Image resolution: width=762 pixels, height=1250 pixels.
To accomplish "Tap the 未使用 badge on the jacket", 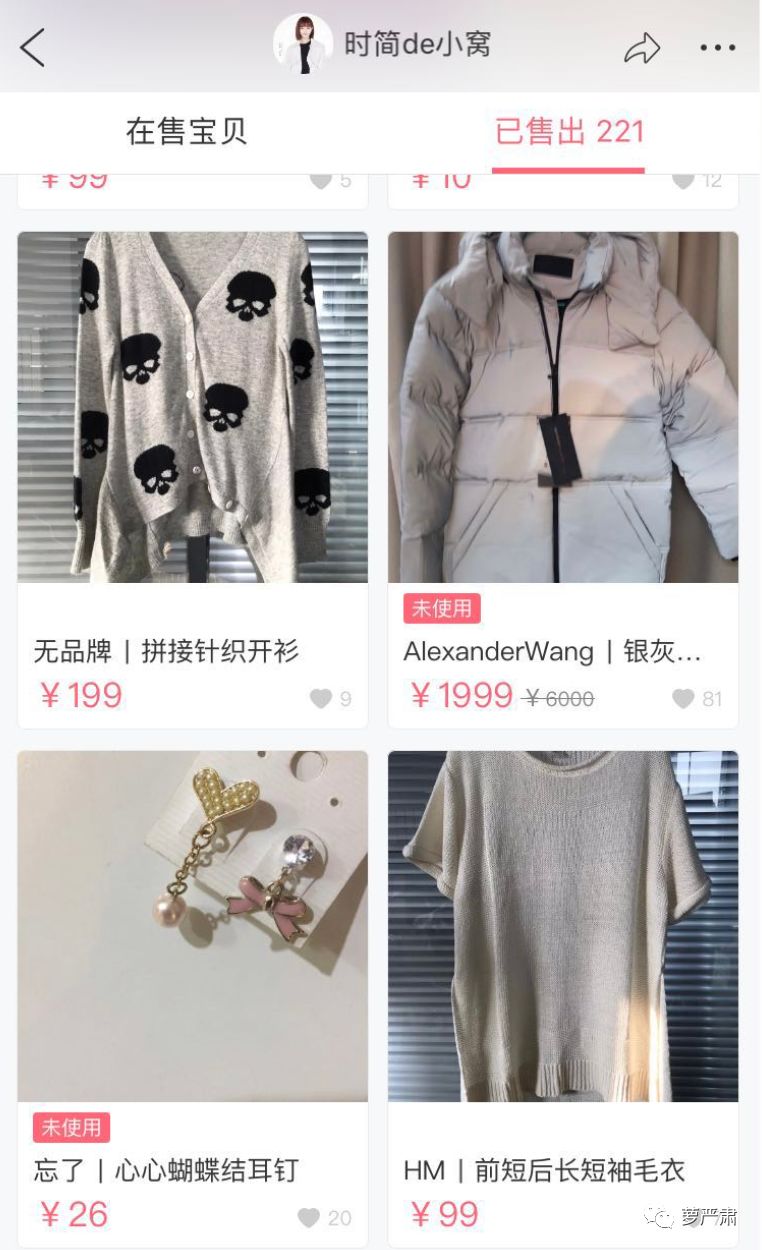I will [442, 609].
